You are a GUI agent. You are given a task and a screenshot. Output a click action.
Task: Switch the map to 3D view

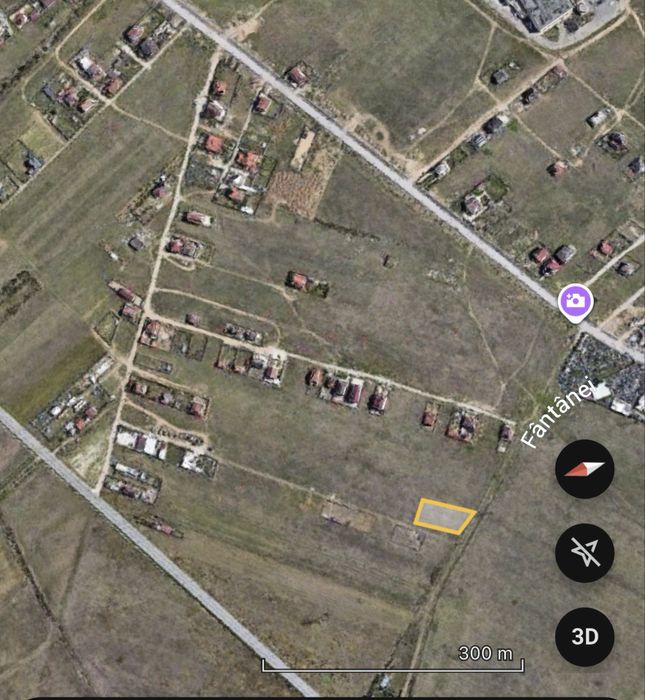[584, 637]
